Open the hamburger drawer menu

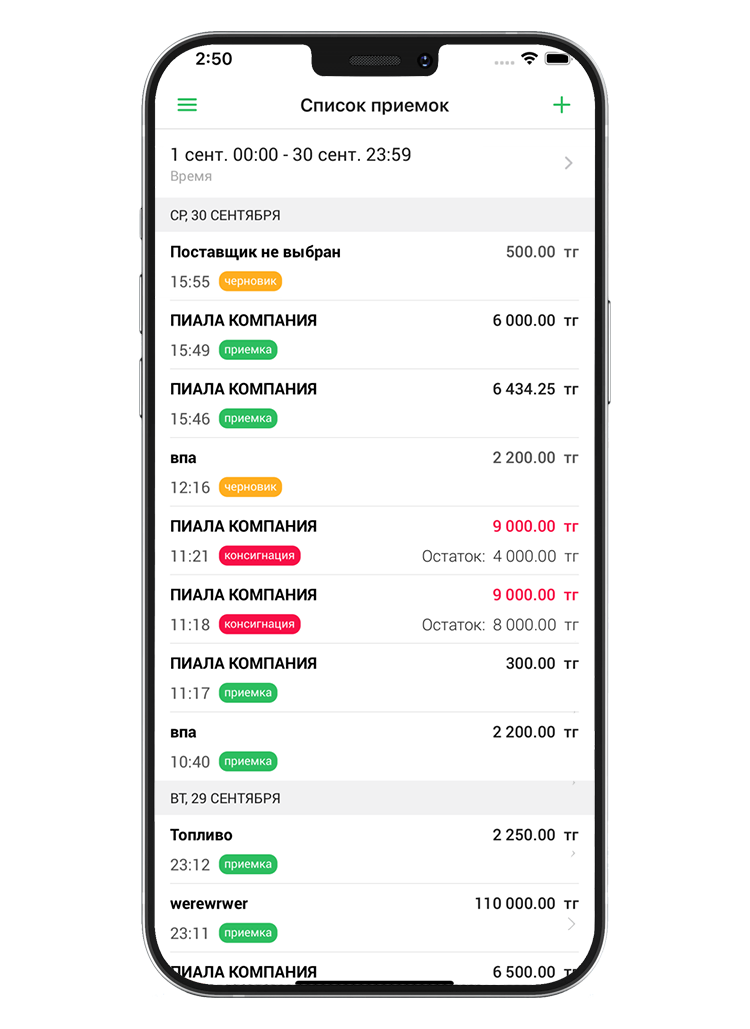pos(187,105)
